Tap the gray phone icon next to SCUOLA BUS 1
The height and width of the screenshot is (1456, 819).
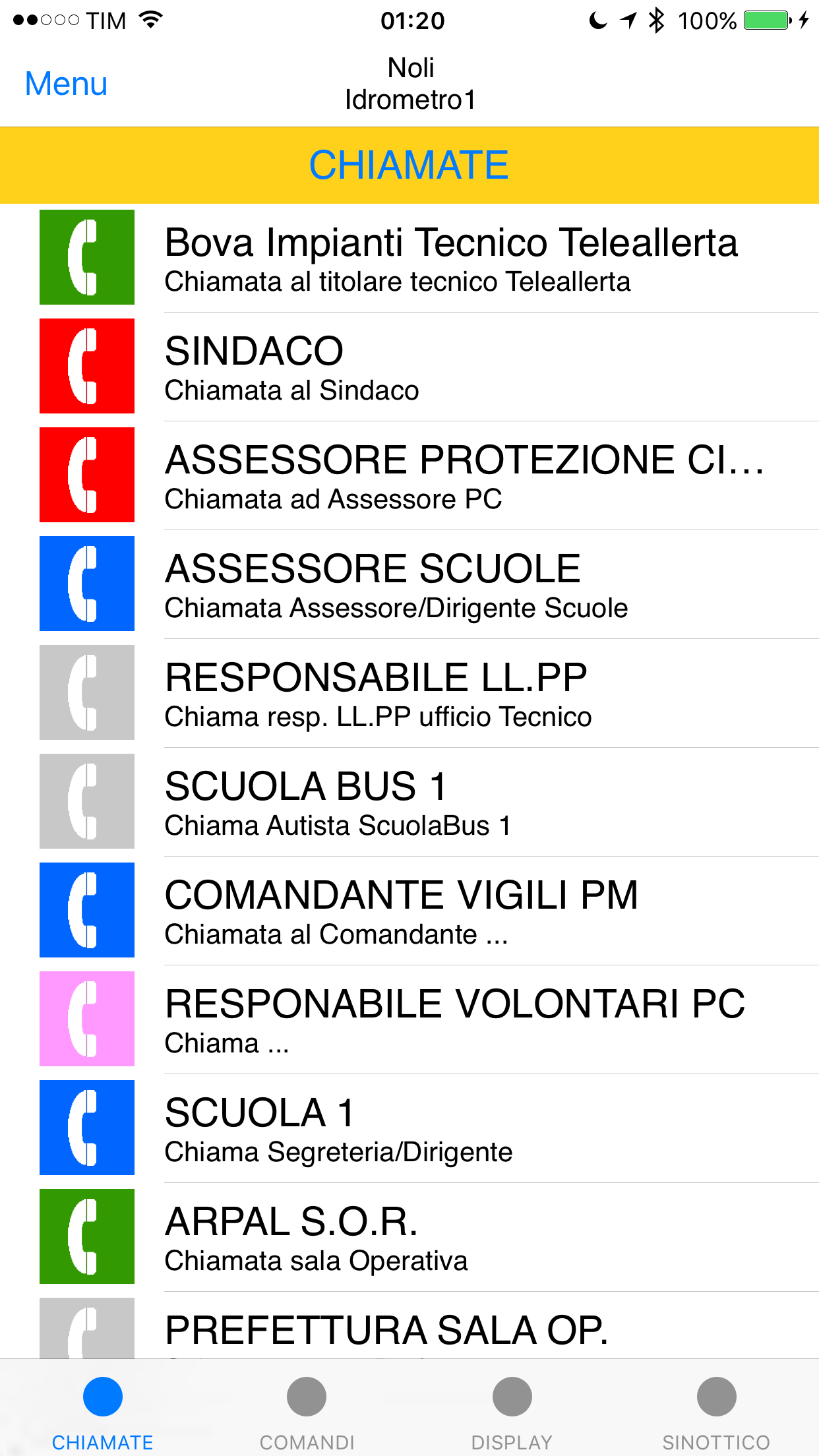[x=86, y=801]
